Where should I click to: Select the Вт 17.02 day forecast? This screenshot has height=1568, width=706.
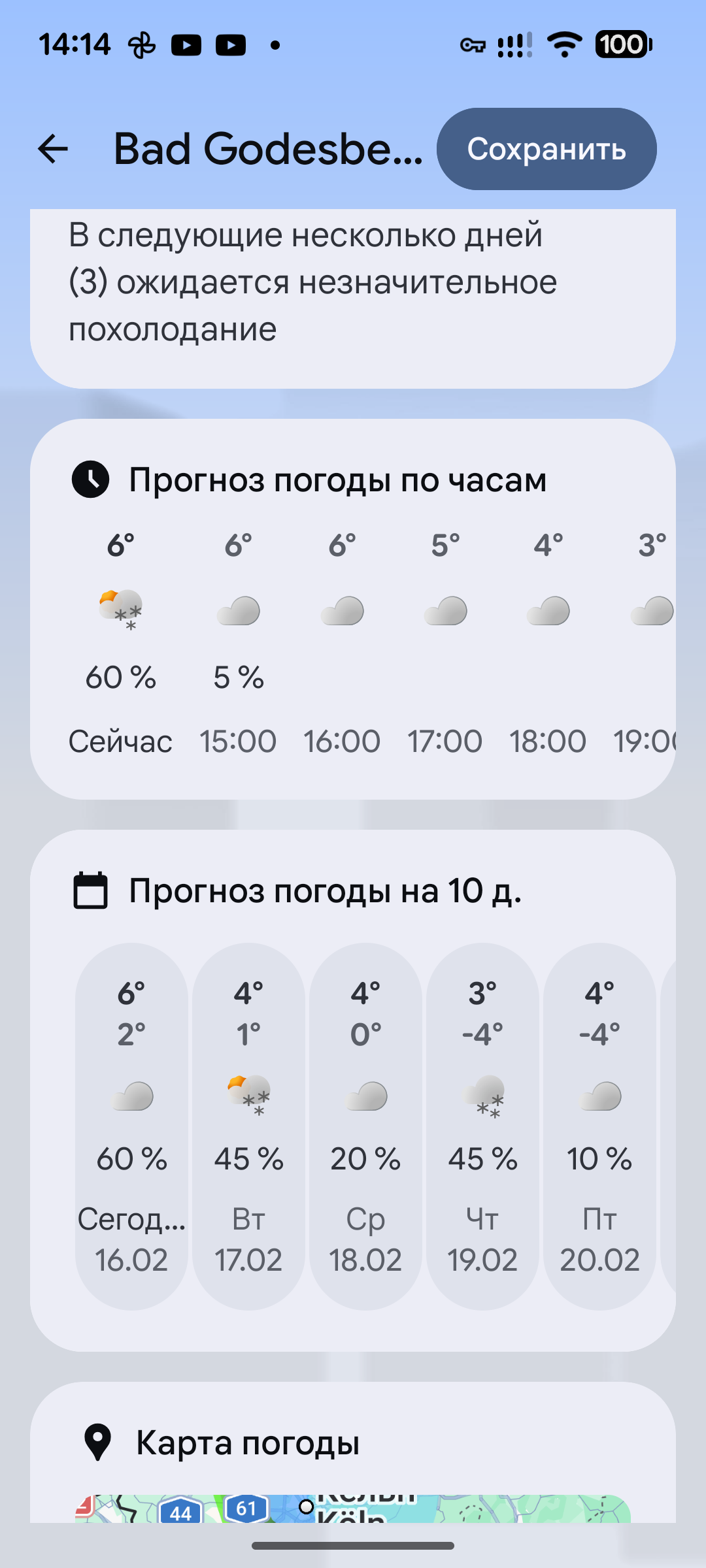coord(248,1126)
